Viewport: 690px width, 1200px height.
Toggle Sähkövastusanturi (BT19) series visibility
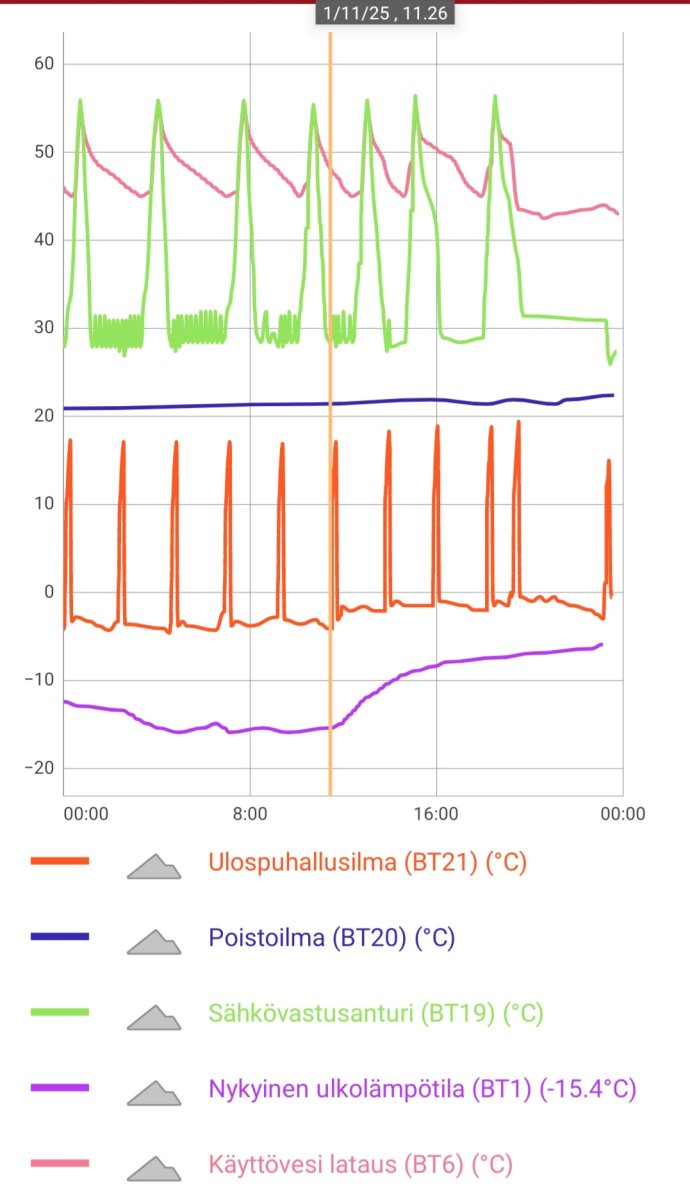tap(375, 1013)
